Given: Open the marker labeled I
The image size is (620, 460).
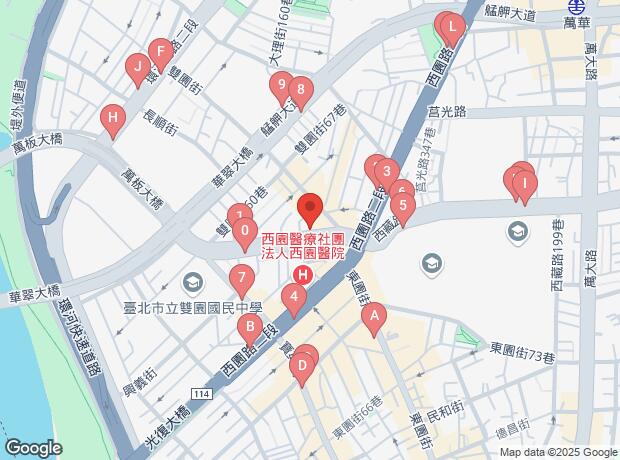Looking at the screenshot, I should (524, 183).
